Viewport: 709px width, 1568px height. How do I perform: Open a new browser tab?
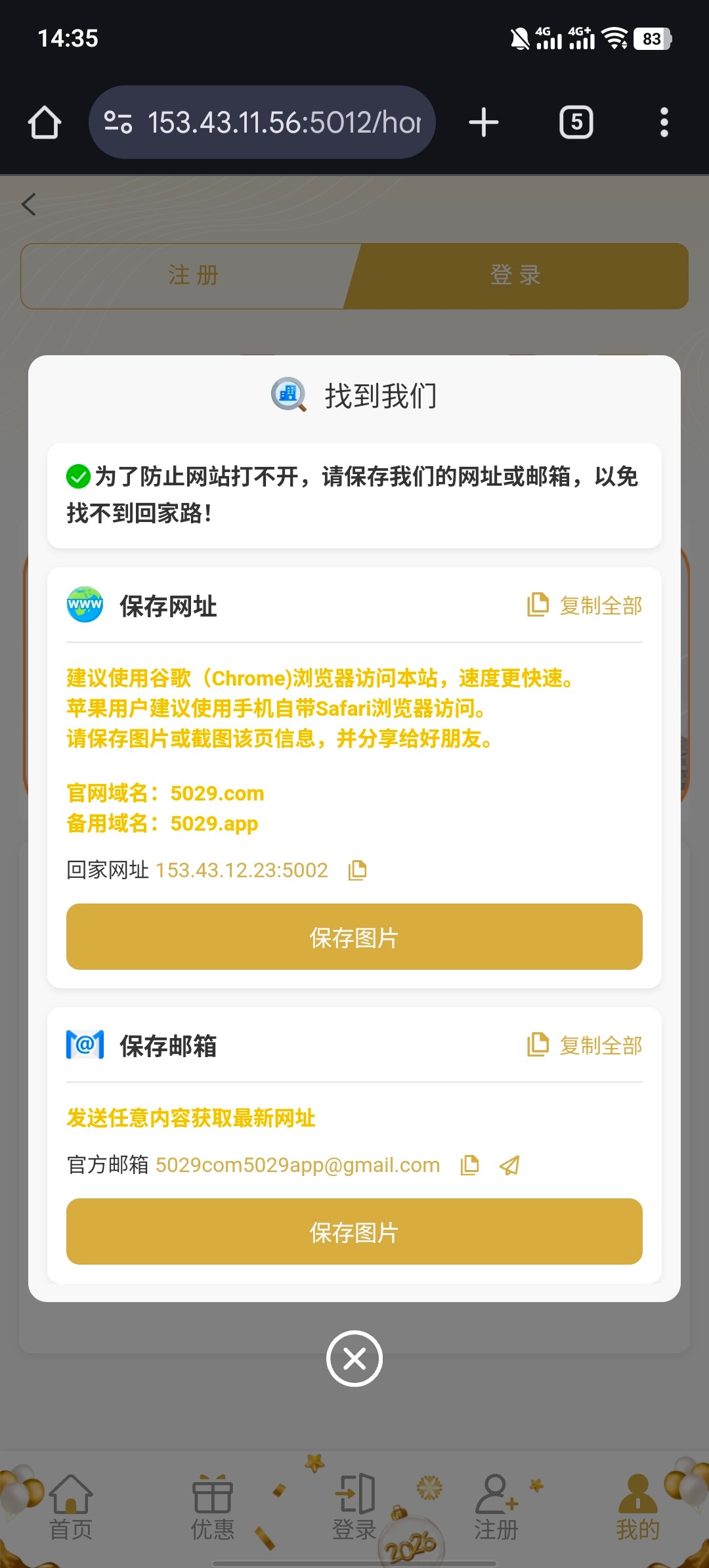[x=484, y=123]
